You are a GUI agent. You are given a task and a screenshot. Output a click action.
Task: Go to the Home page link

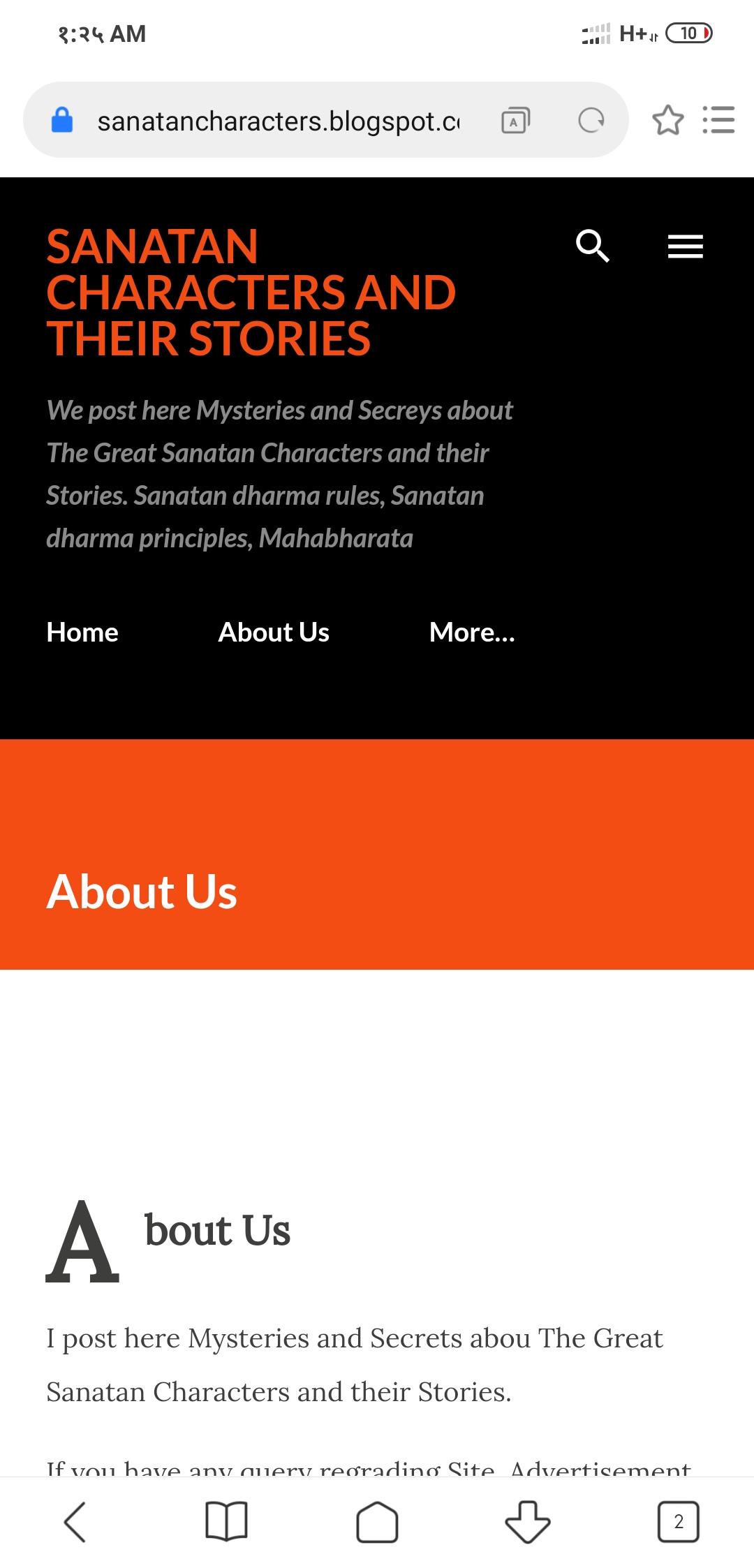[82, 633]
